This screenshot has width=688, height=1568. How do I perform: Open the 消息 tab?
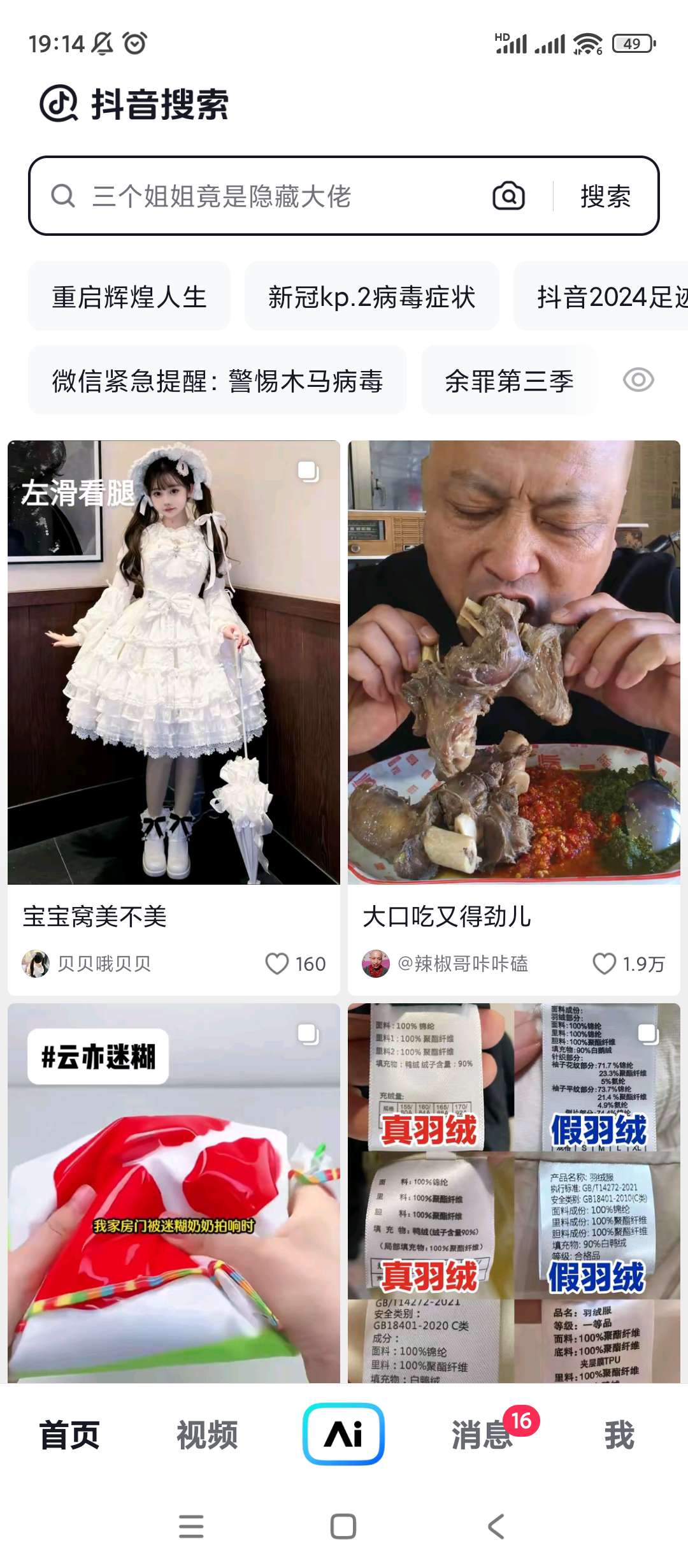click(482, 1435)
